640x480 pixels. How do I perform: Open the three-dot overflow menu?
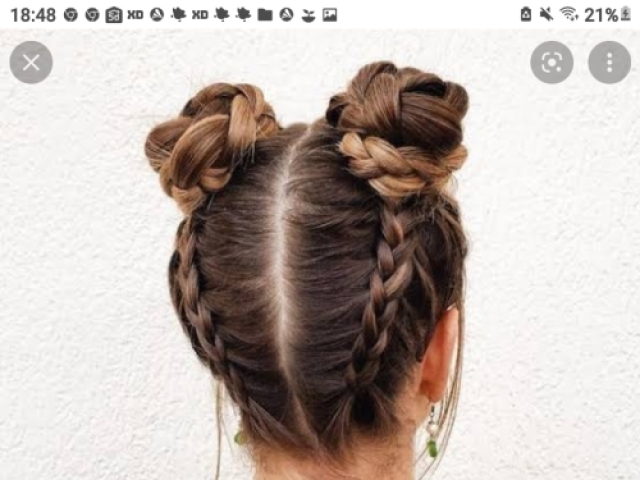click(609, 62)
